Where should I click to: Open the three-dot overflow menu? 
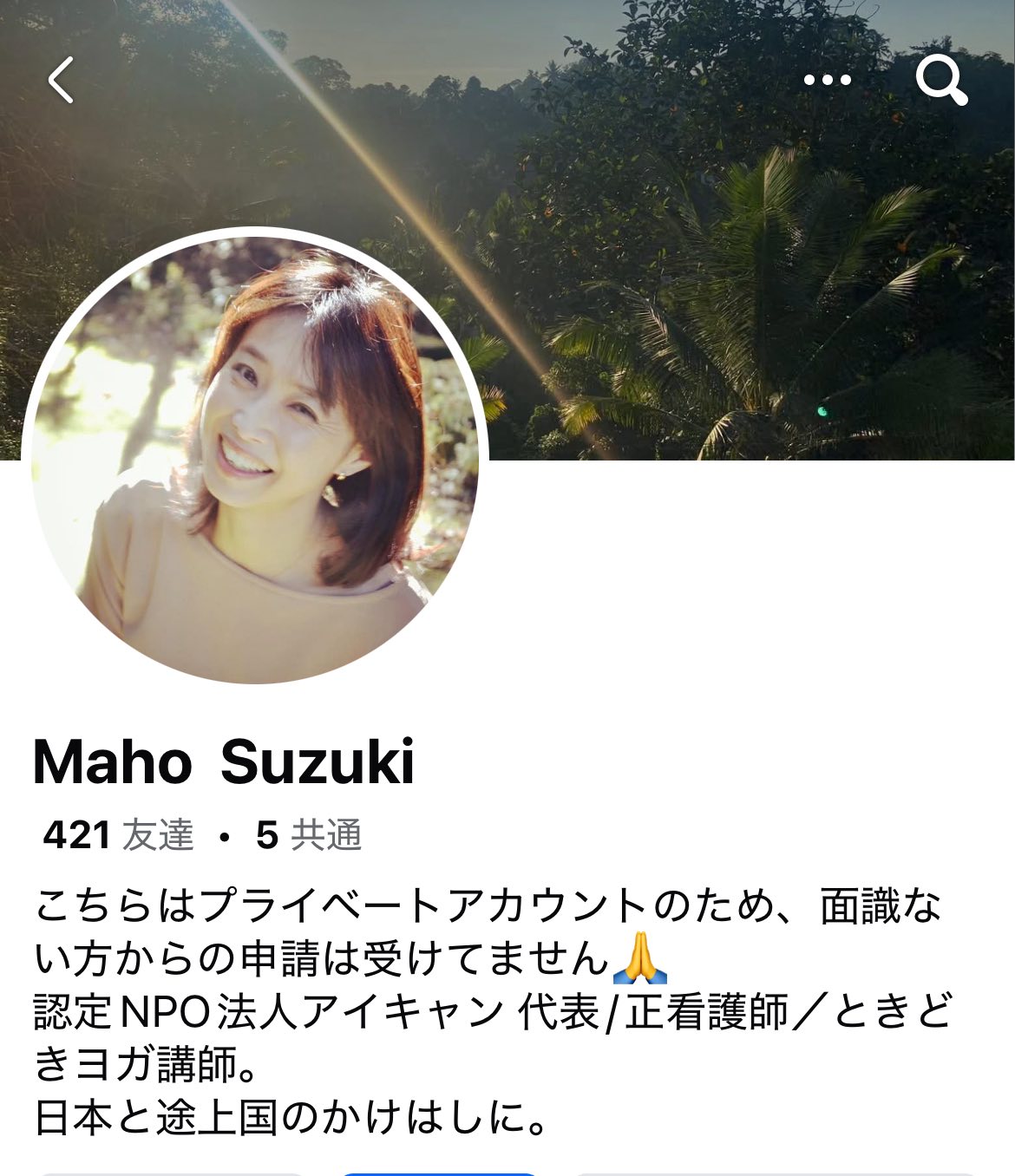click(x=827, y=81)
